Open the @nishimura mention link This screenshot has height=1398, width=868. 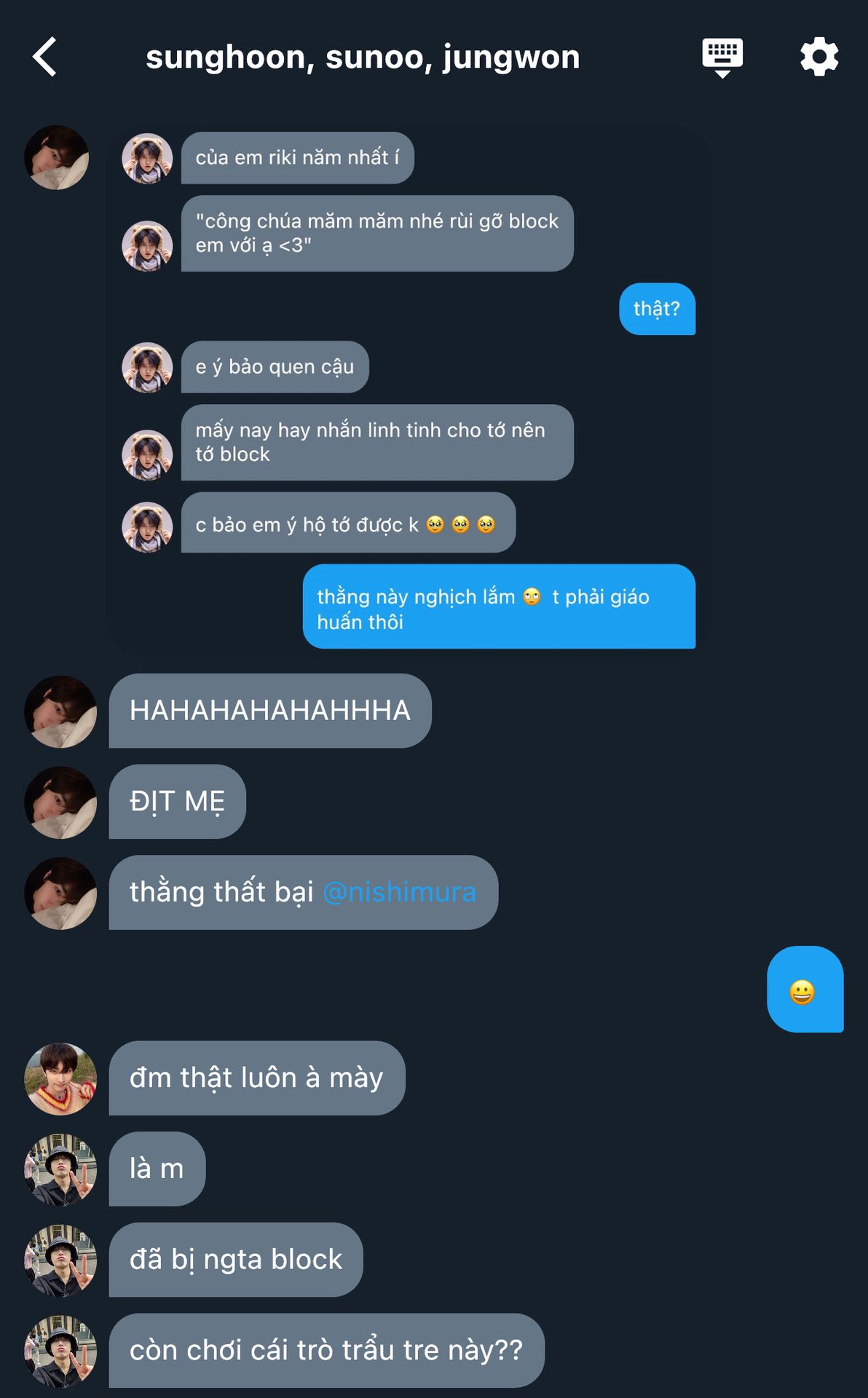pos(399,892)
